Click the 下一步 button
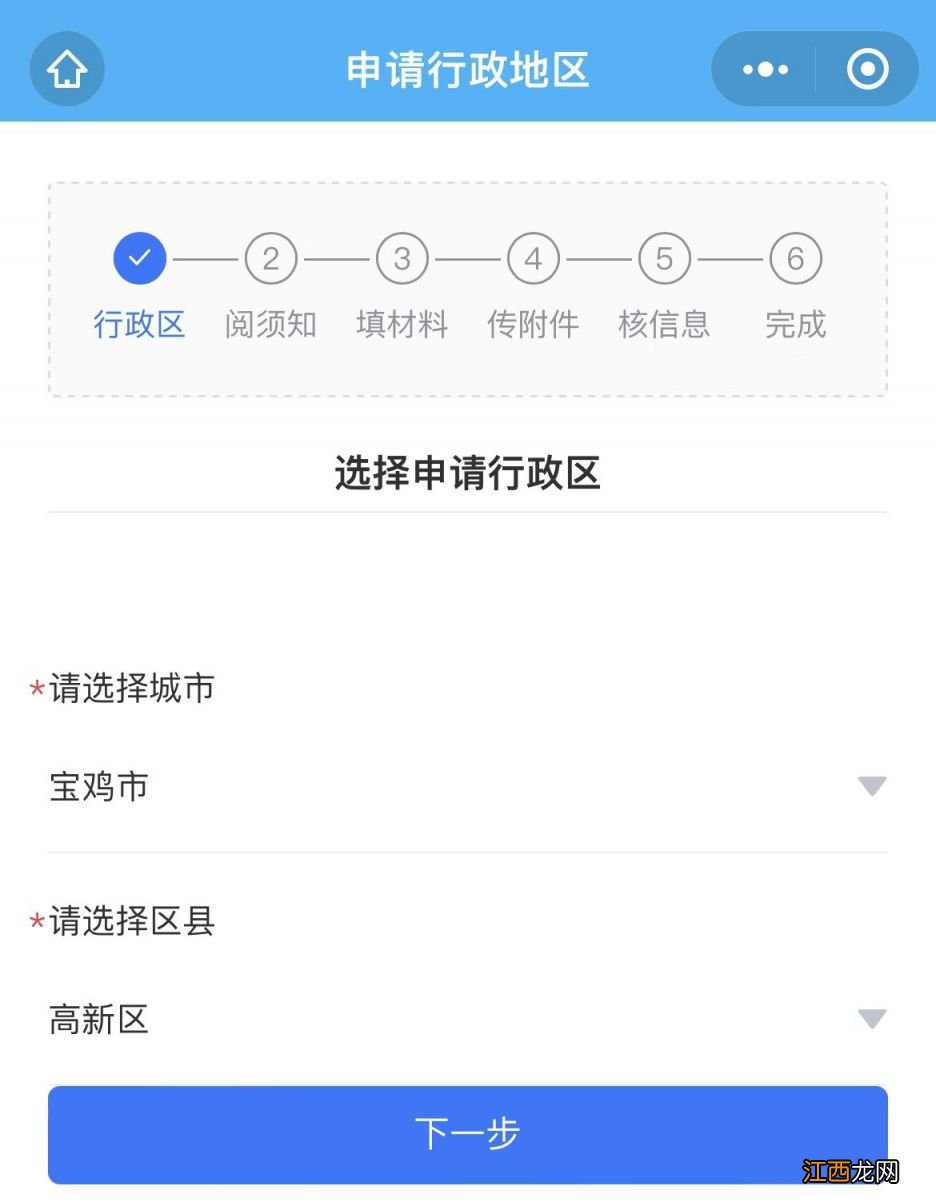The width and height of the screenshot is (936, 1202). click(x=467, y=1133)
